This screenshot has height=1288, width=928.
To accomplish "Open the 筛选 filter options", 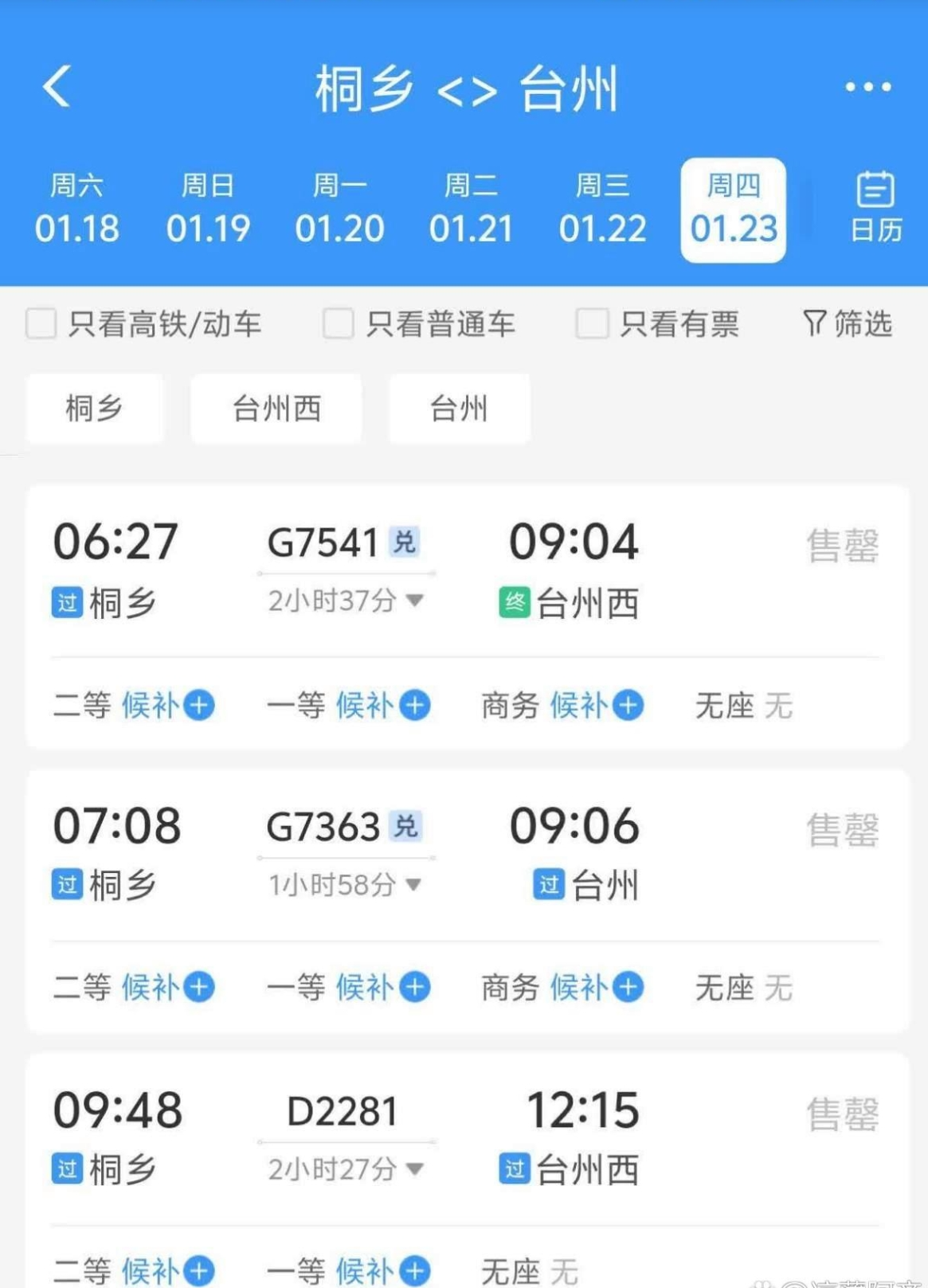I will coord(848,324).
